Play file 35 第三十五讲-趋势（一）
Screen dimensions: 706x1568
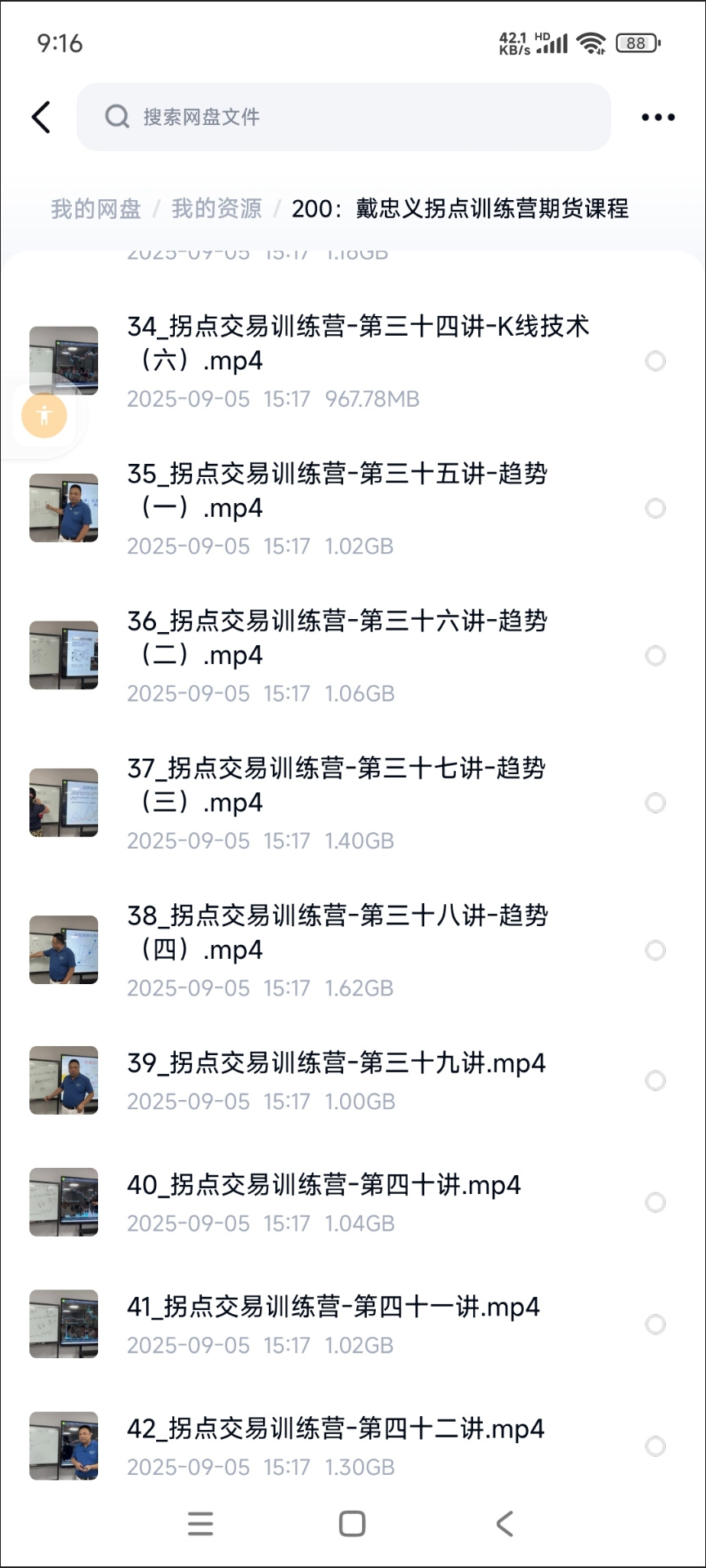[337, 490]
